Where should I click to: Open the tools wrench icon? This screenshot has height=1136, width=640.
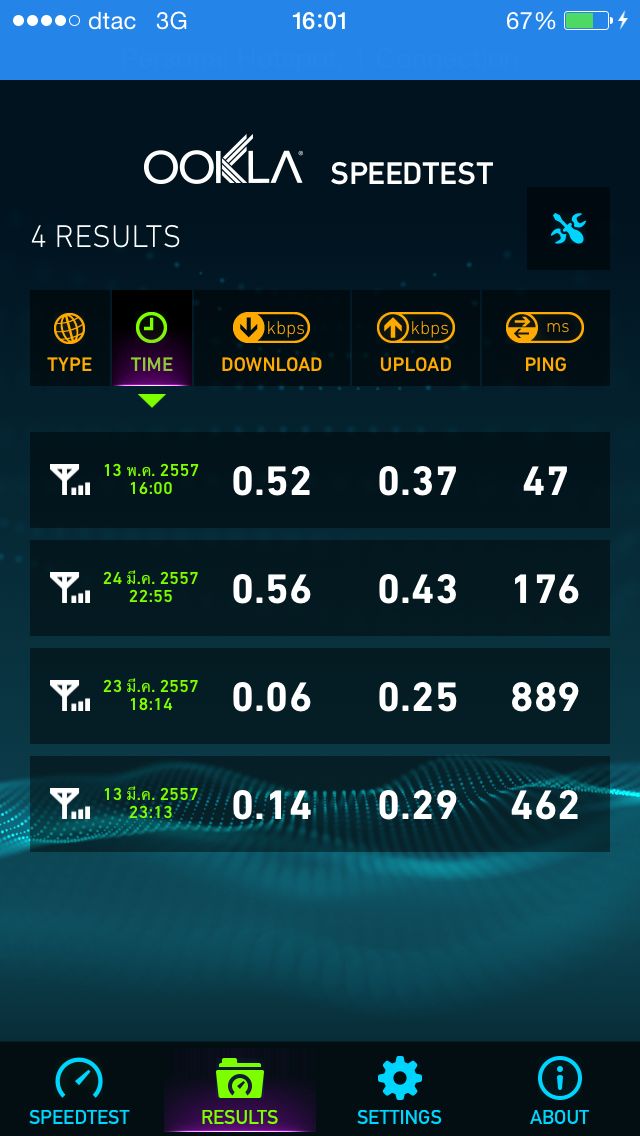[568, 228]
